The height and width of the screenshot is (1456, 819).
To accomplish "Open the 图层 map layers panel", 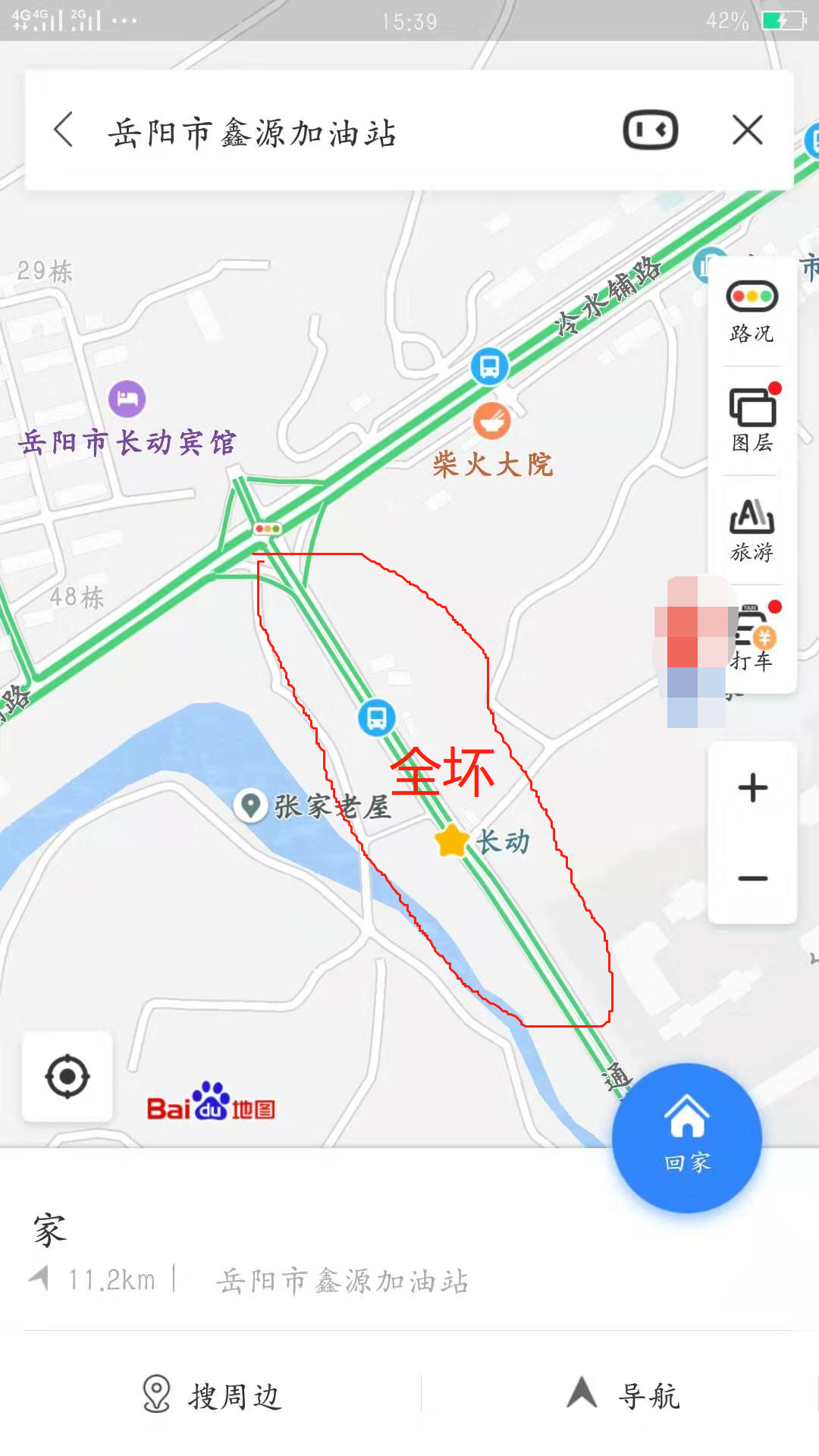I will tap(752, 419).
